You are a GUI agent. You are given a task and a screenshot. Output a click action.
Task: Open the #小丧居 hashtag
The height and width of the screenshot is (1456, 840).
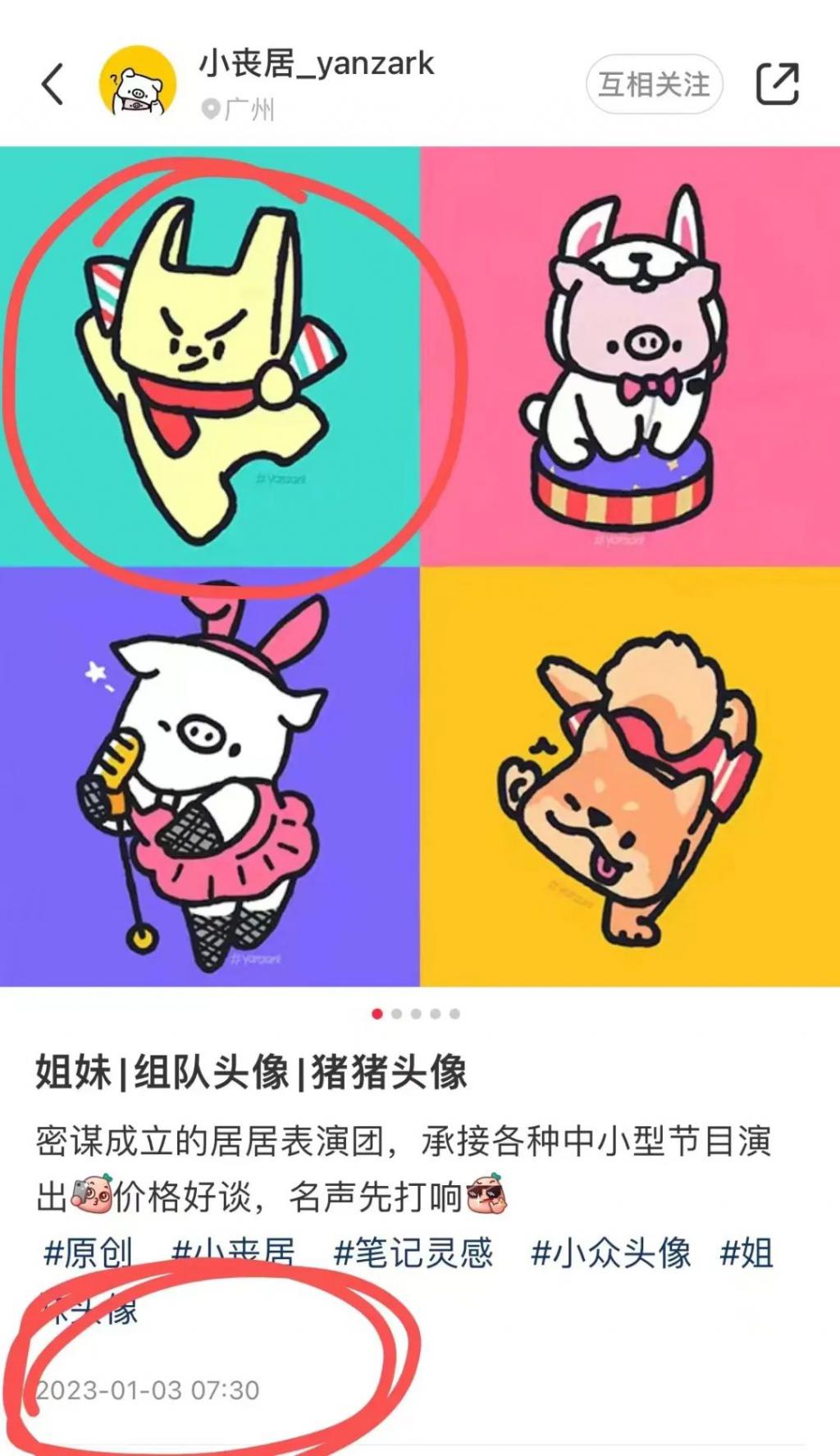coord(233,1253)
